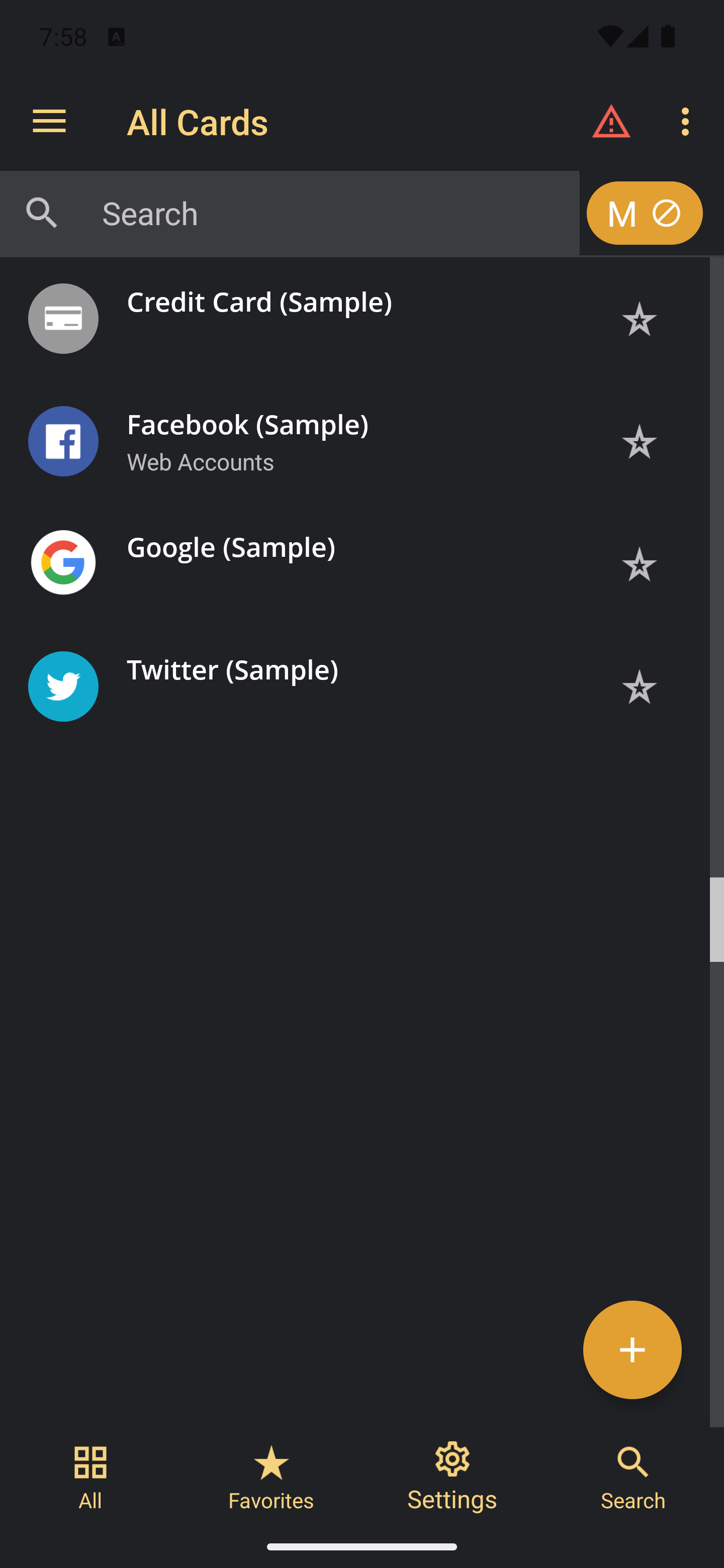
Task: Favorite the Credit Card (Sample) entry
Action: pyautogui.click(x=639, y=319)
